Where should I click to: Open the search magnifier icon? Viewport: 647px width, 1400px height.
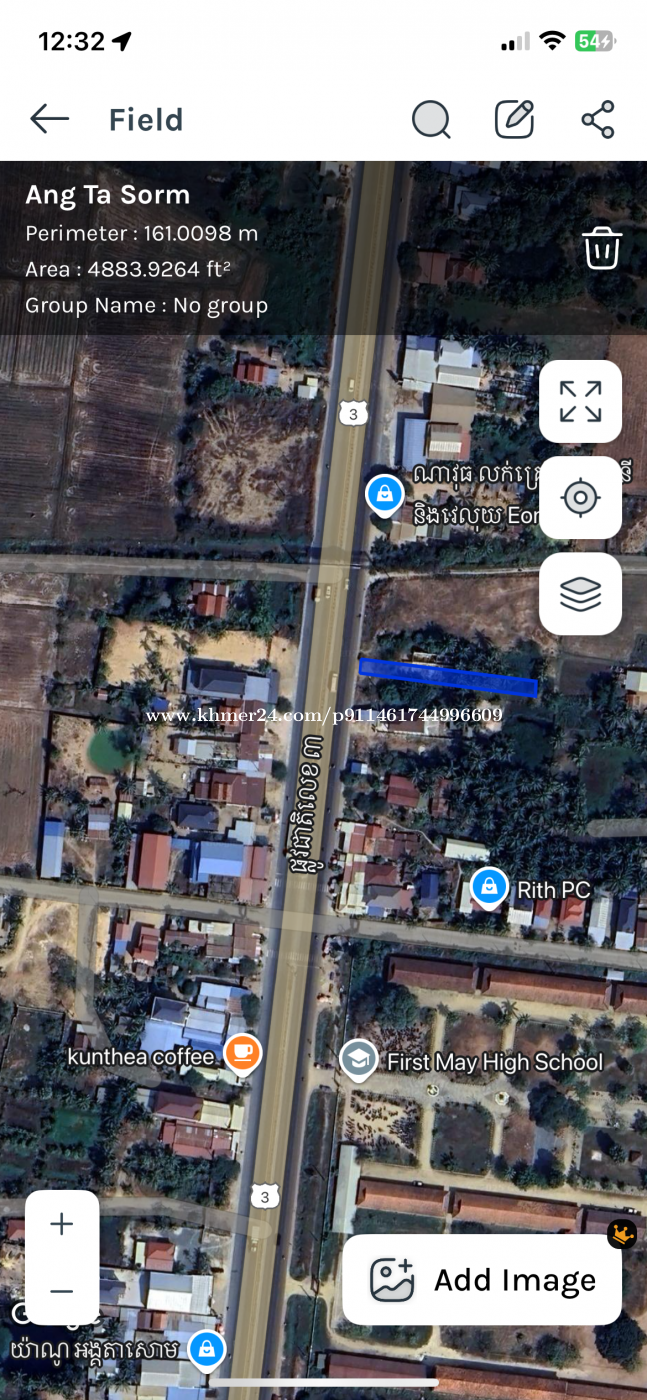click(x=431, y=120)
